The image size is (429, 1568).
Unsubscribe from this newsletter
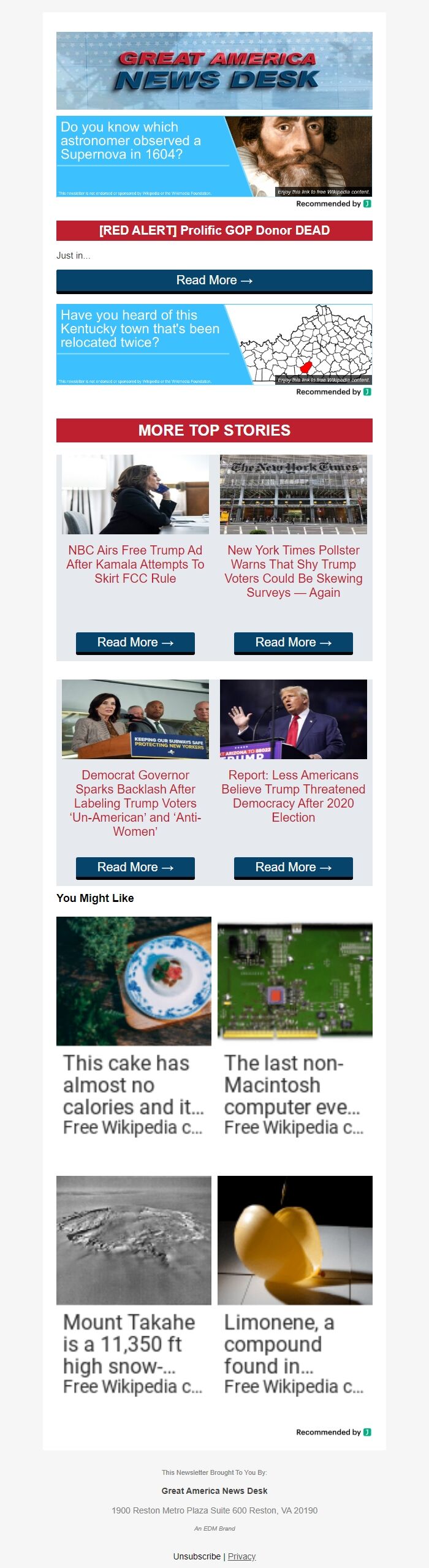(197, 1556)
